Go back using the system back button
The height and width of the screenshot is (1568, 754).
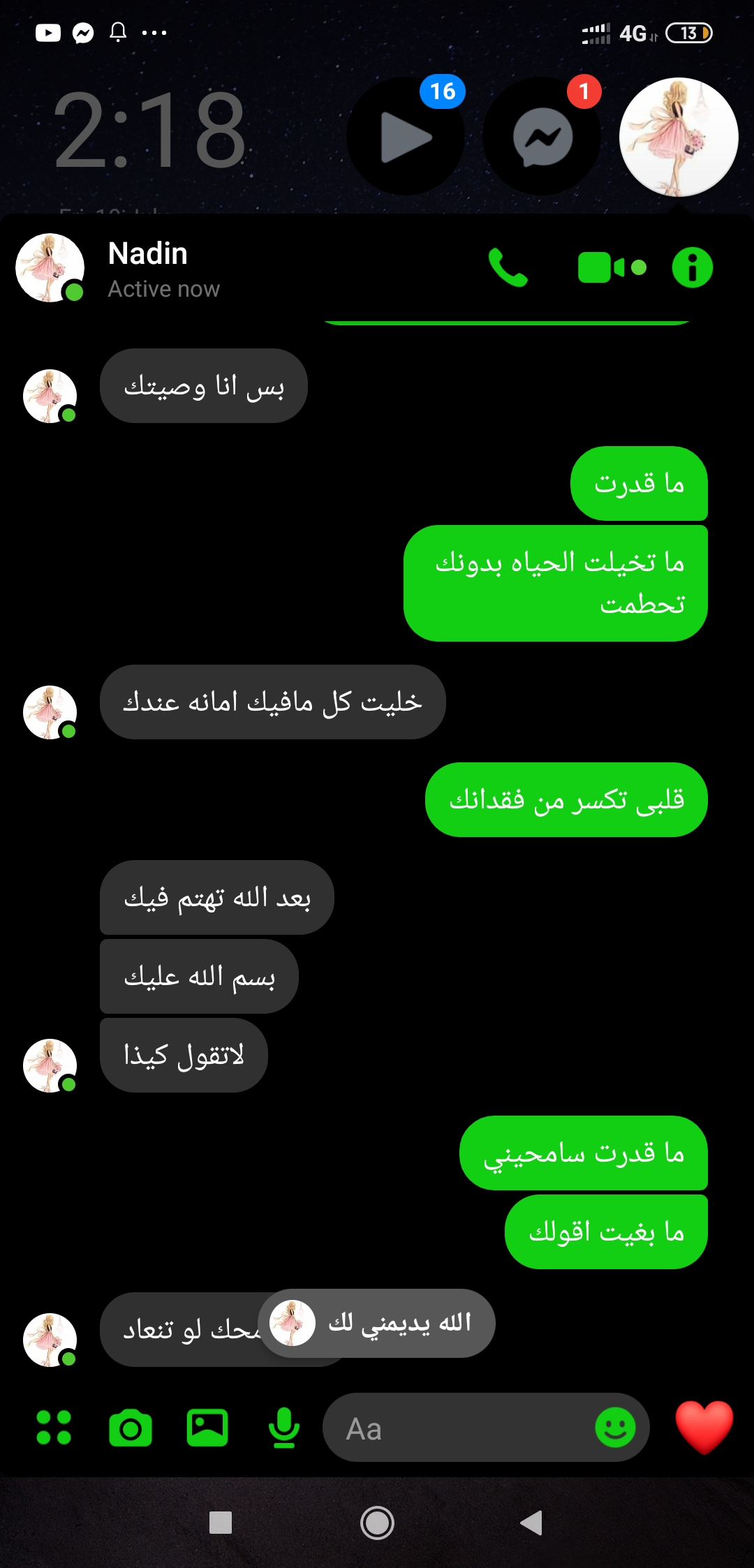(532, 1523)
